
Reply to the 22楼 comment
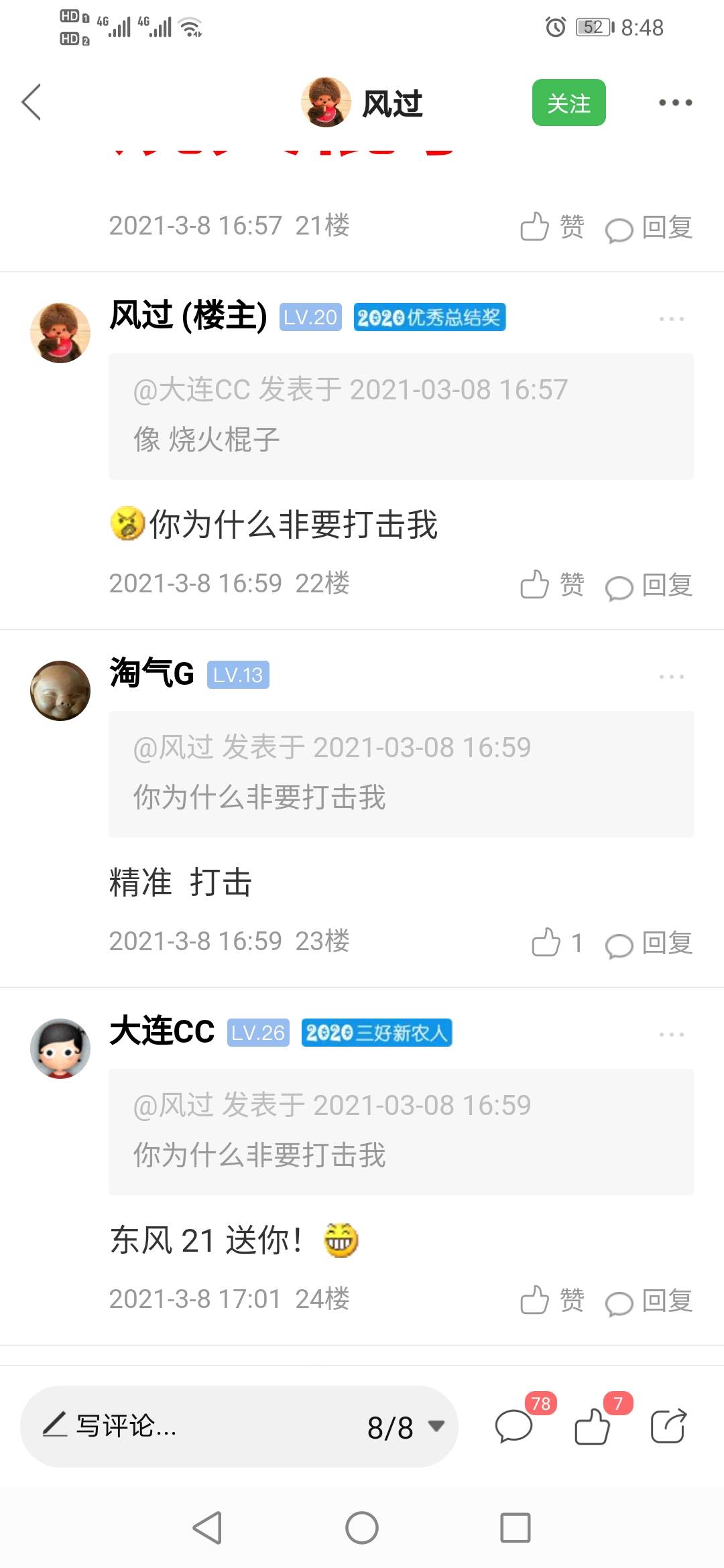[649, 586]
